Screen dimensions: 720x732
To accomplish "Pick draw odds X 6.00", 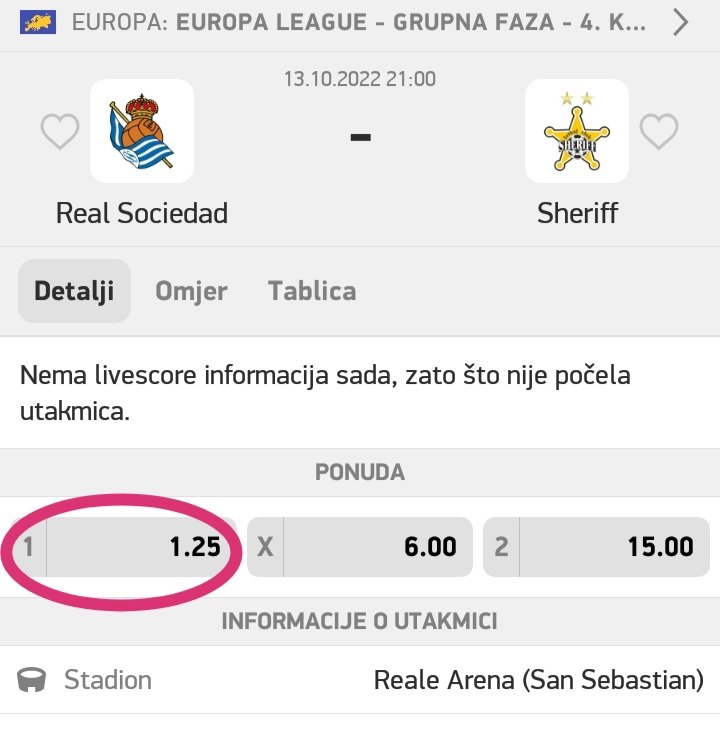I will (359, 547).
